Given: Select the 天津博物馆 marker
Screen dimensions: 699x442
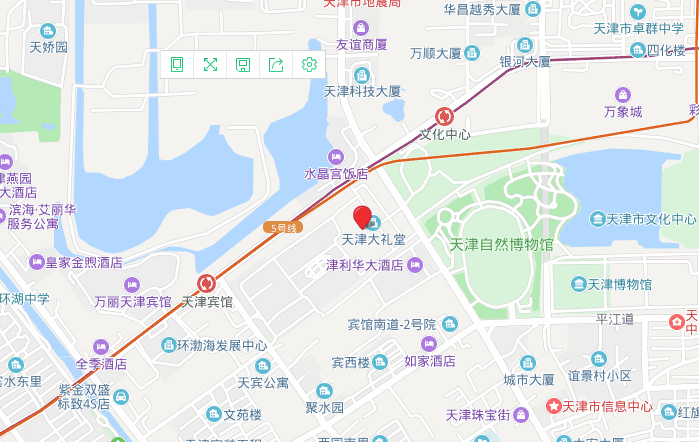Looking at the screenshot, I should 579,285.
